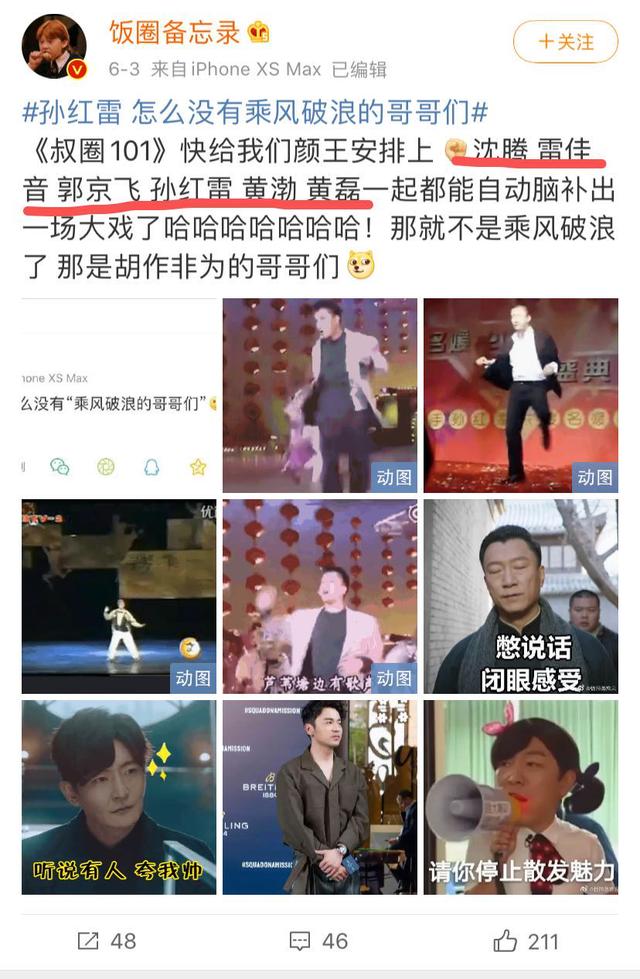Screen dimensions: 640x979
Task: Open the image captioned 听说有人夸我帅
Action: click(119, 797)
